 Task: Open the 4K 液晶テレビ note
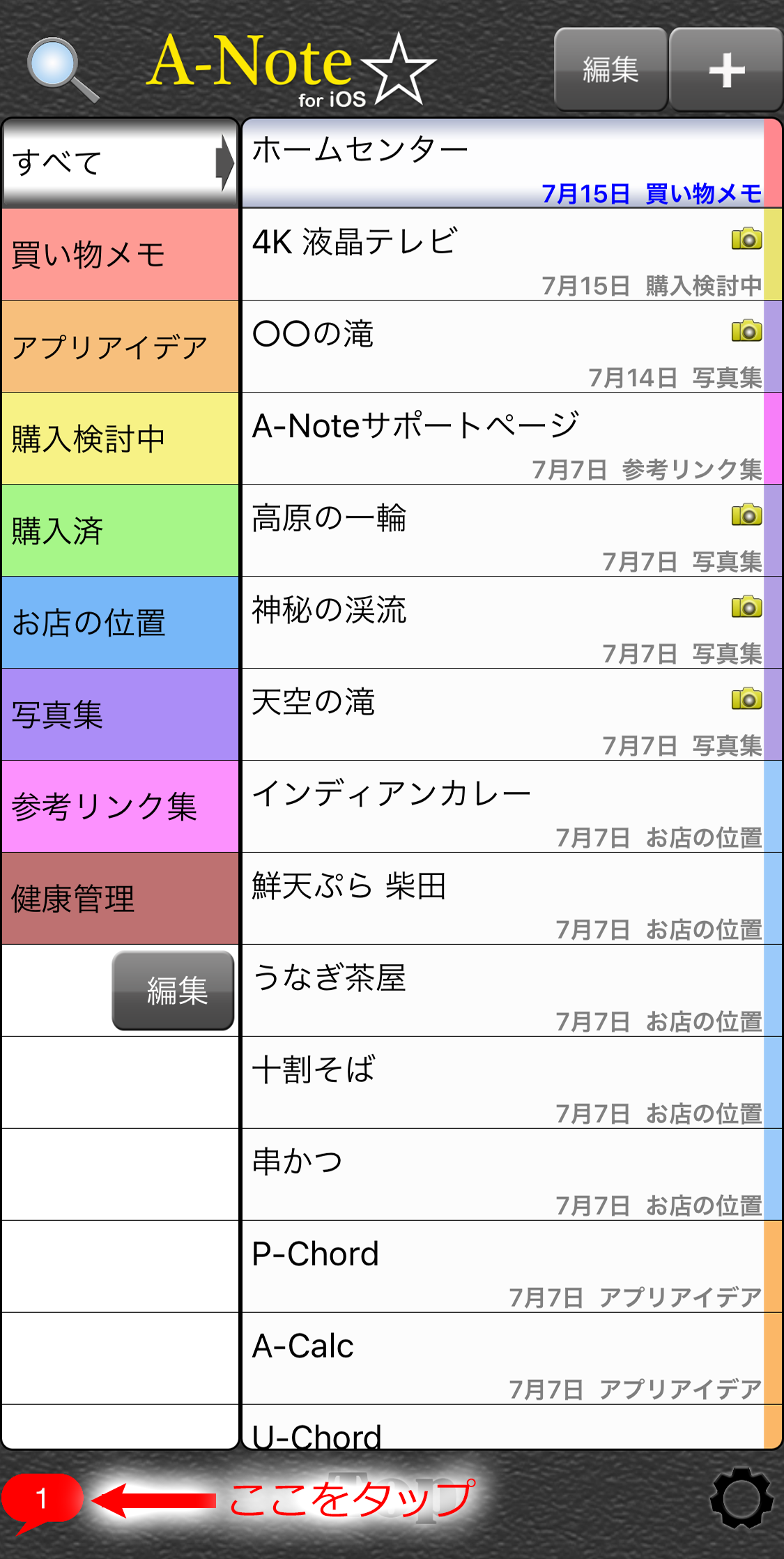pos(512,254)
